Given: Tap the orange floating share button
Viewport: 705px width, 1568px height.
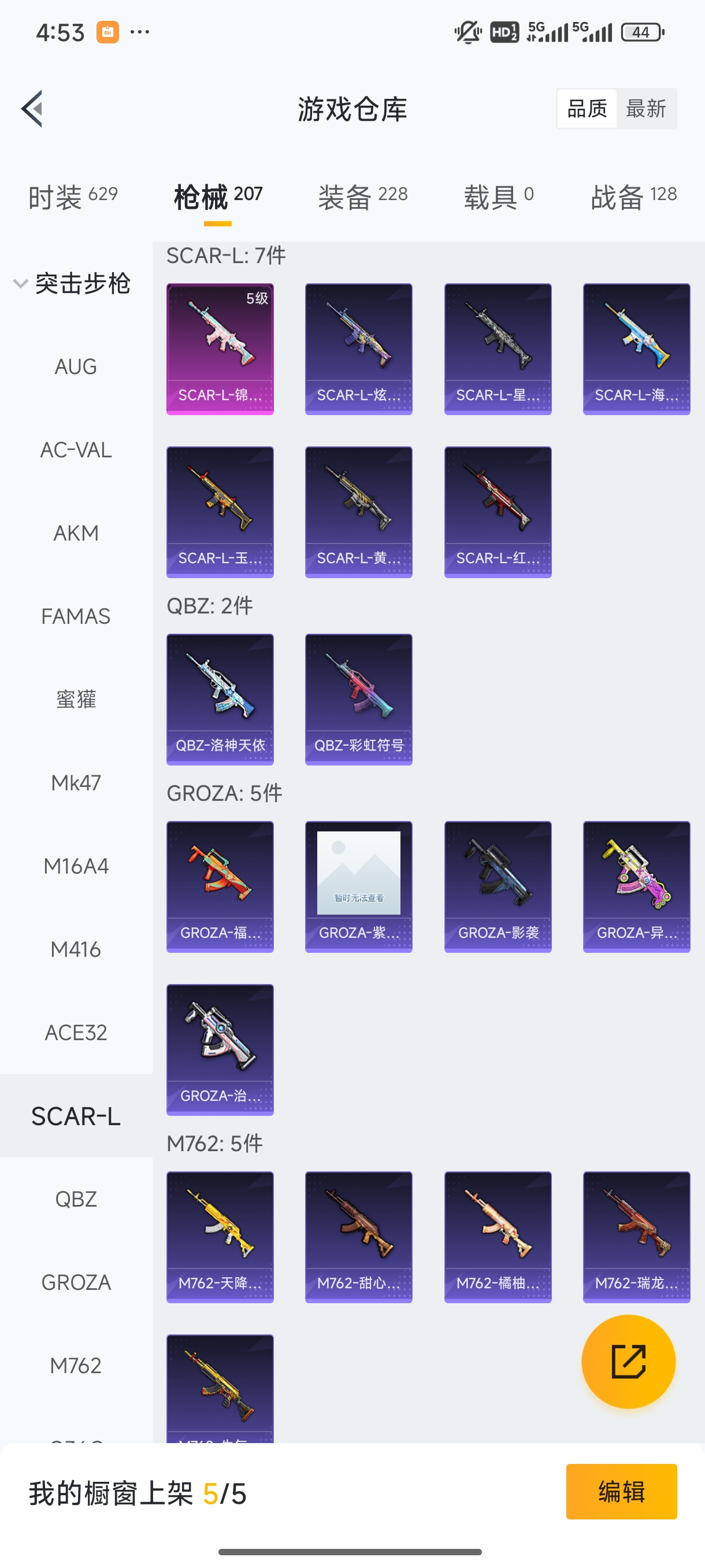Looking at the screenshot, I should (x=628, y=1362).
